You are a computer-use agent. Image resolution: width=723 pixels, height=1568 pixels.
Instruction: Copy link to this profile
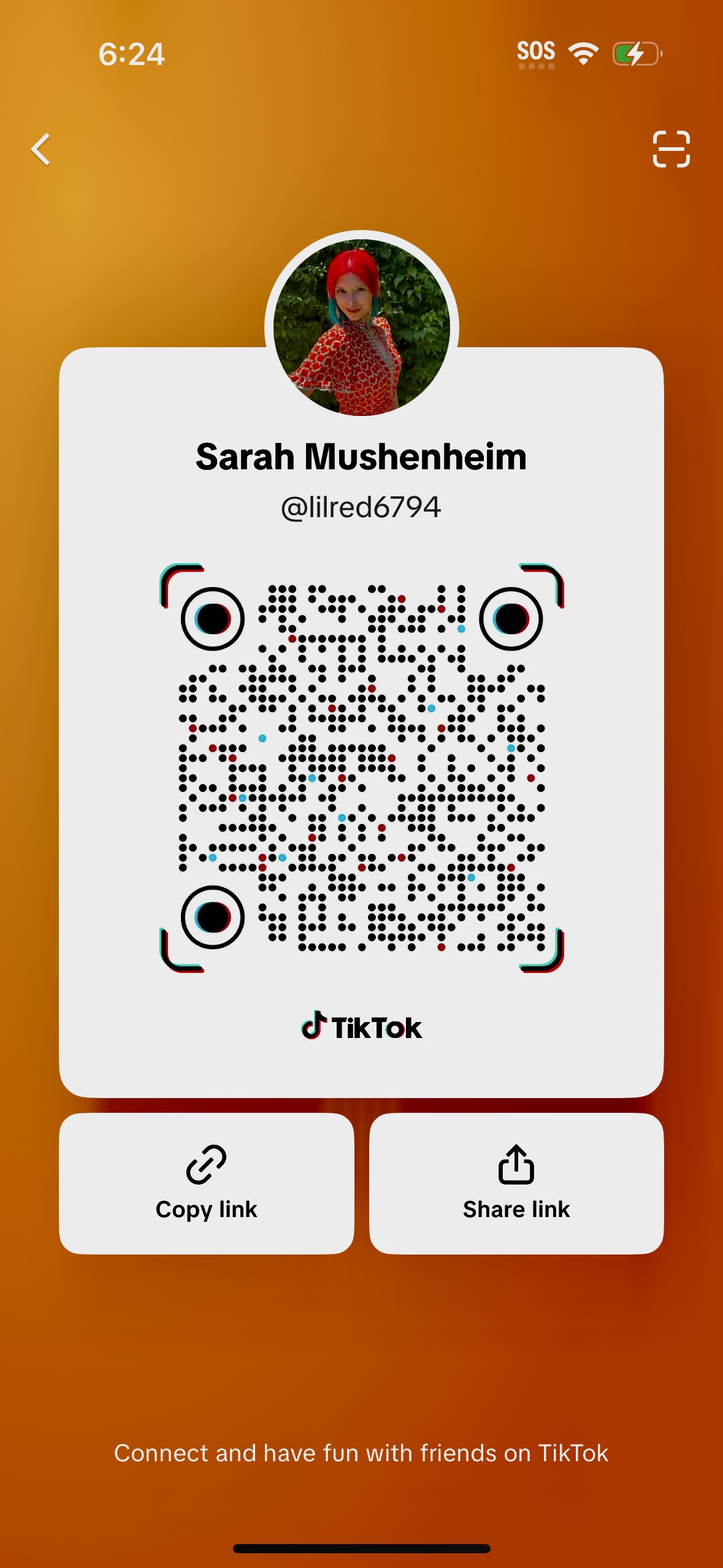tap(206, 1183)
